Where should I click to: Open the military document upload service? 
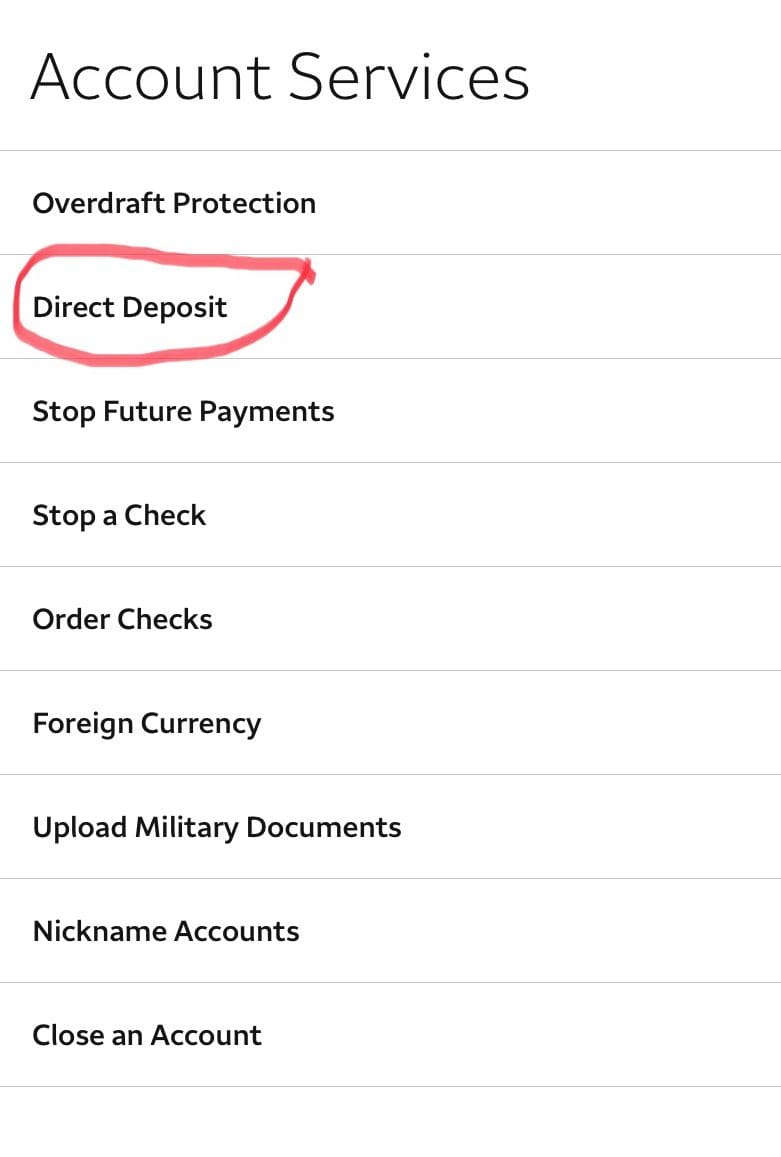pyautogui.click(x=216, y=827)
